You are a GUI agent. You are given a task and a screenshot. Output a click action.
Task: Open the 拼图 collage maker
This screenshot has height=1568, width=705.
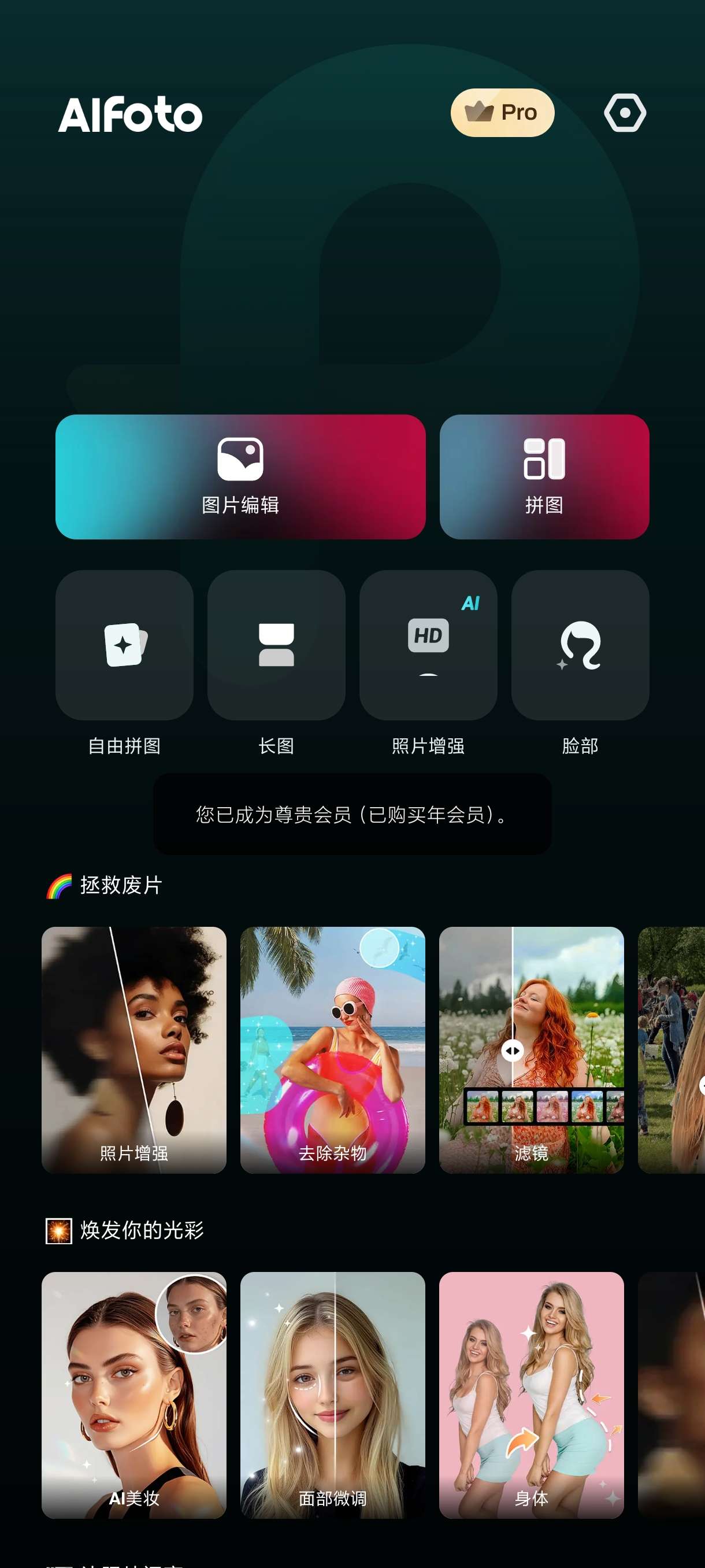[x=544, y=476]
